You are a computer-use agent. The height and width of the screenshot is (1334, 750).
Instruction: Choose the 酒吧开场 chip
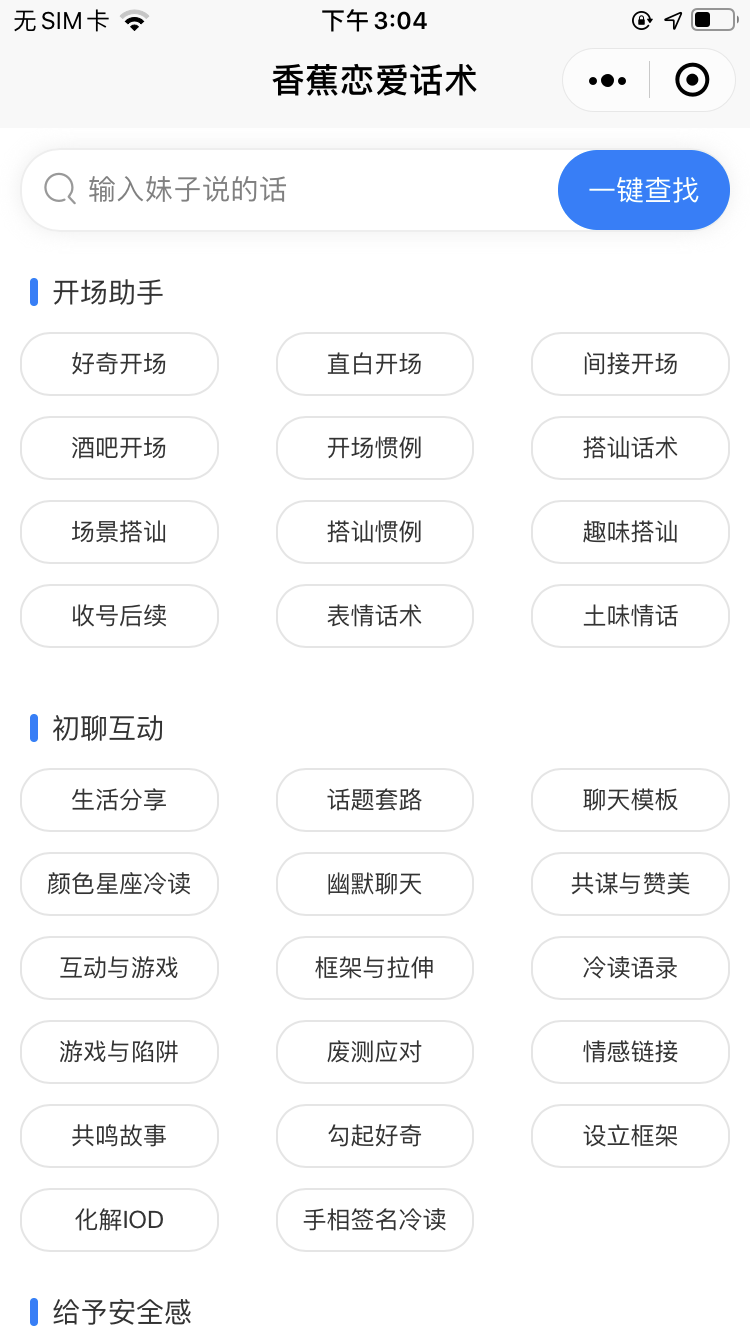coord(119,448)
